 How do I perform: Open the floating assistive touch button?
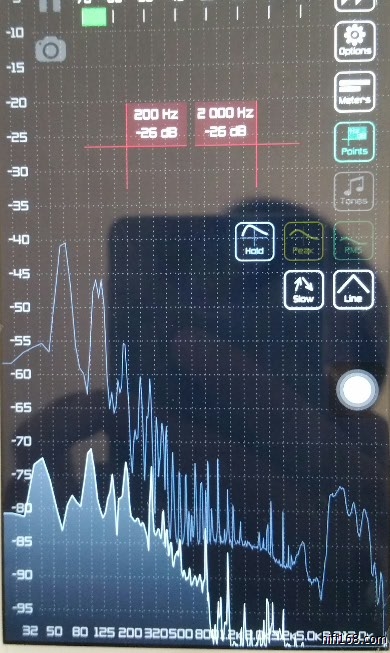pyautogui.click(x=357, y=390)
